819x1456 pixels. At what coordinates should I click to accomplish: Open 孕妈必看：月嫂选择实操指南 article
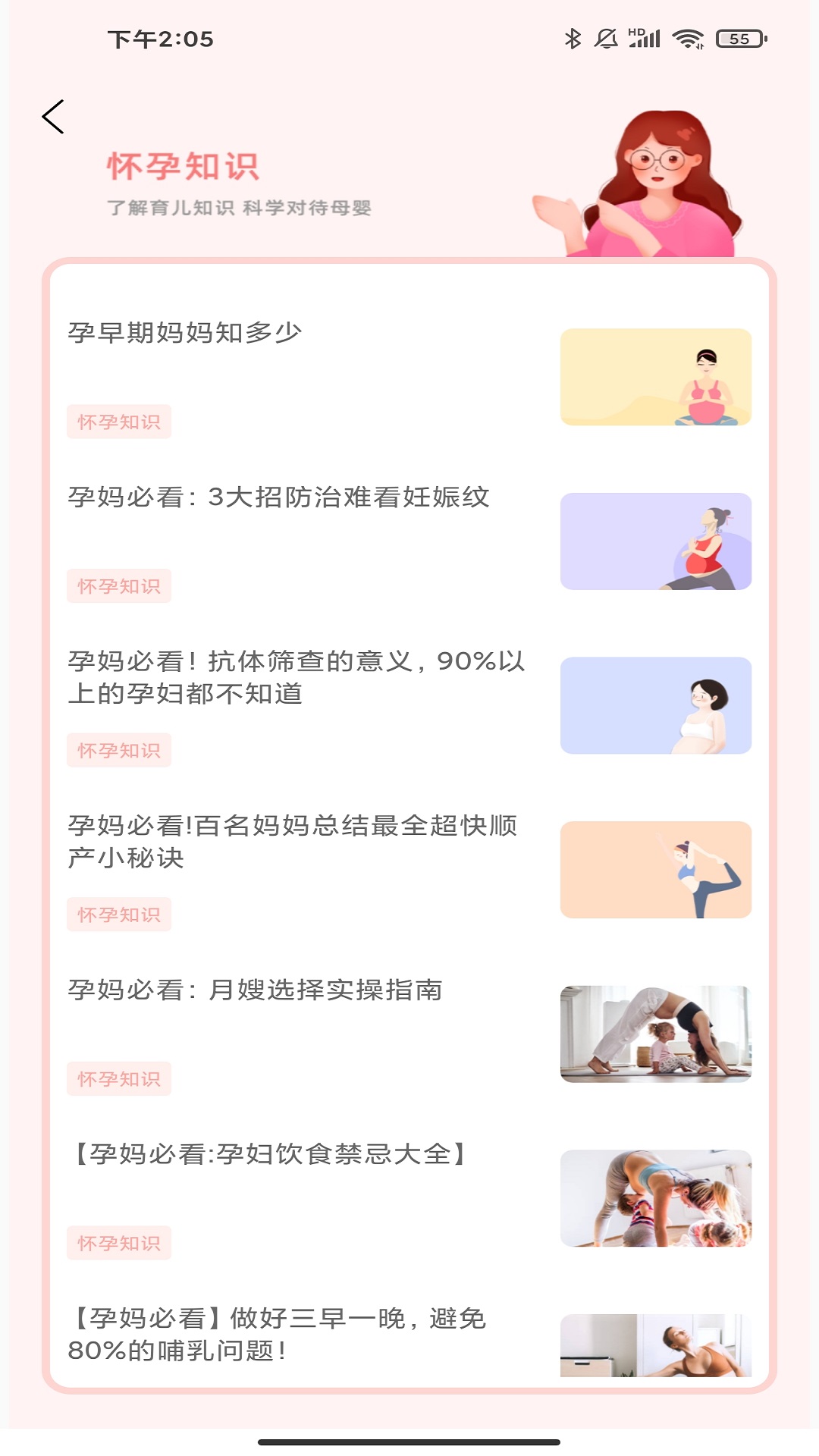tap(258, 988)
